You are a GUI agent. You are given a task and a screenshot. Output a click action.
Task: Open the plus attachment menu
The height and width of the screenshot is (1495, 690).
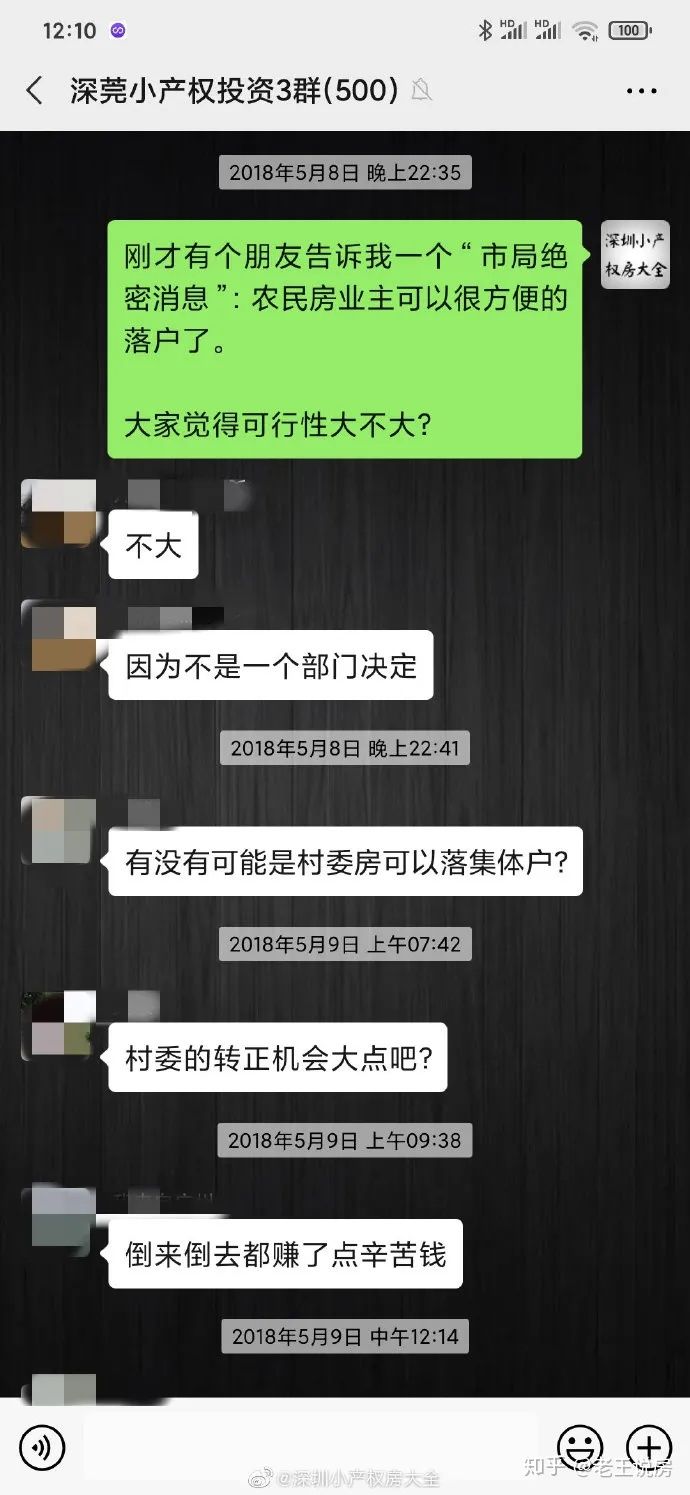click(x=648, y=1447)
